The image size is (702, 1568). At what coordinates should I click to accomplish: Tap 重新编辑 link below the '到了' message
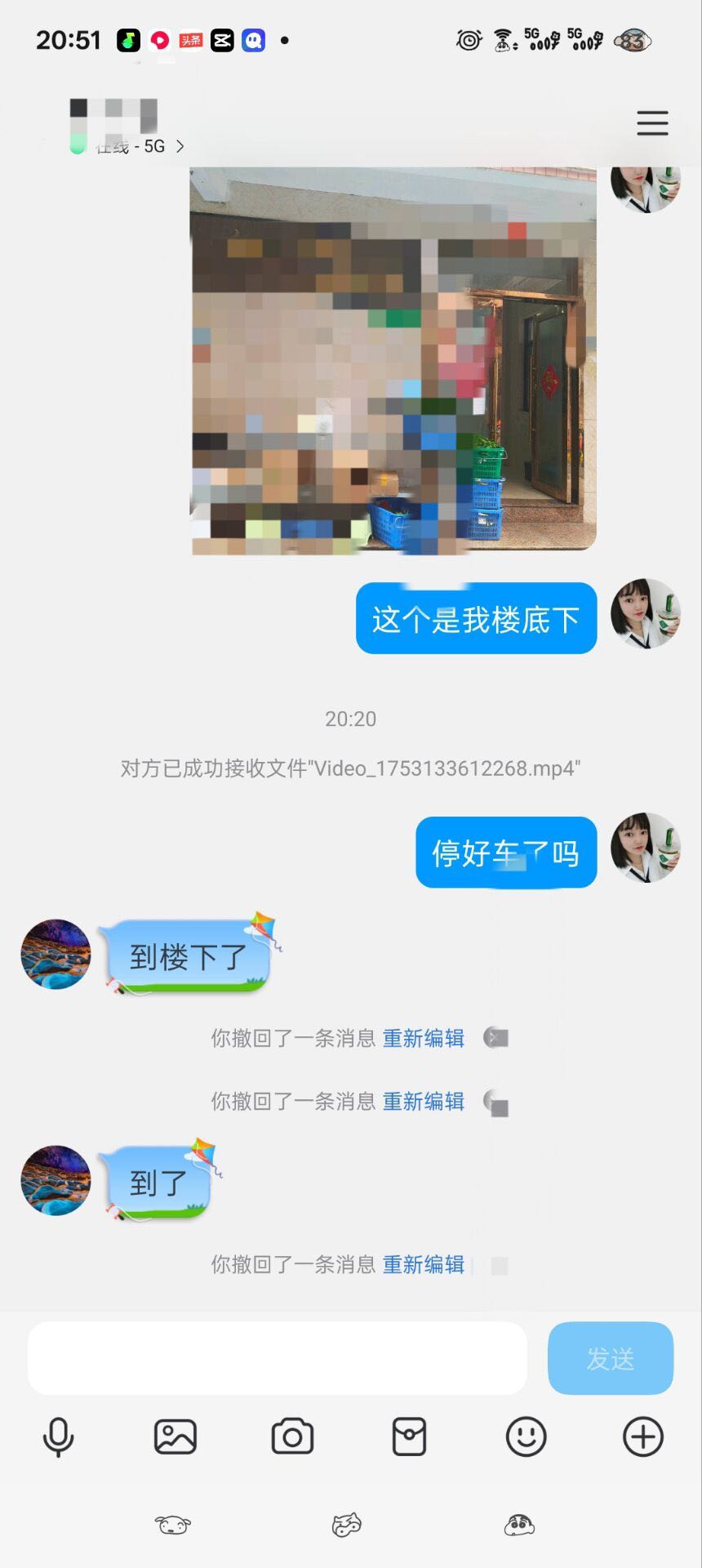[424, 1264]
